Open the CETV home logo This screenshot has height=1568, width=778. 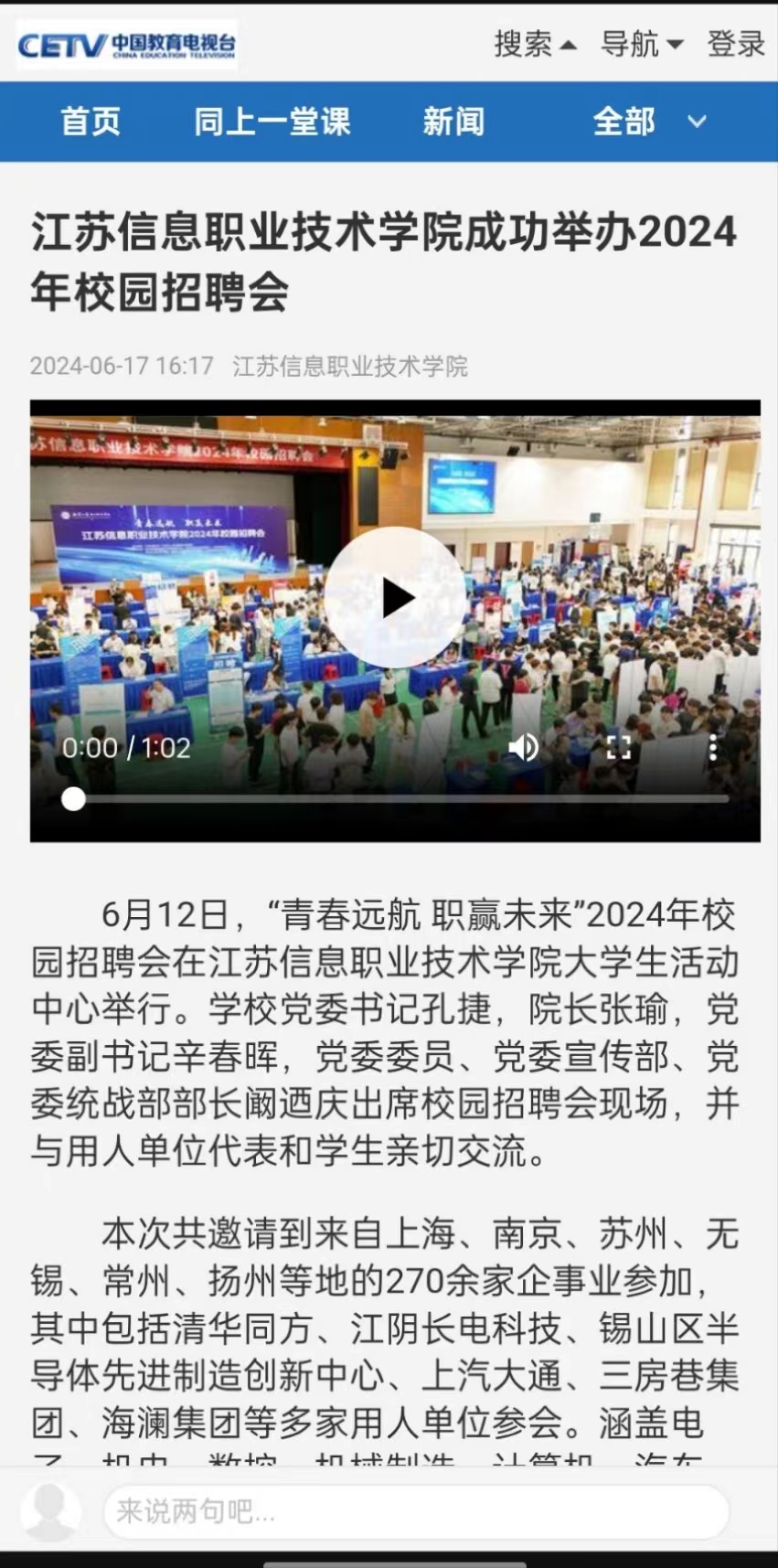pos(127,44)
